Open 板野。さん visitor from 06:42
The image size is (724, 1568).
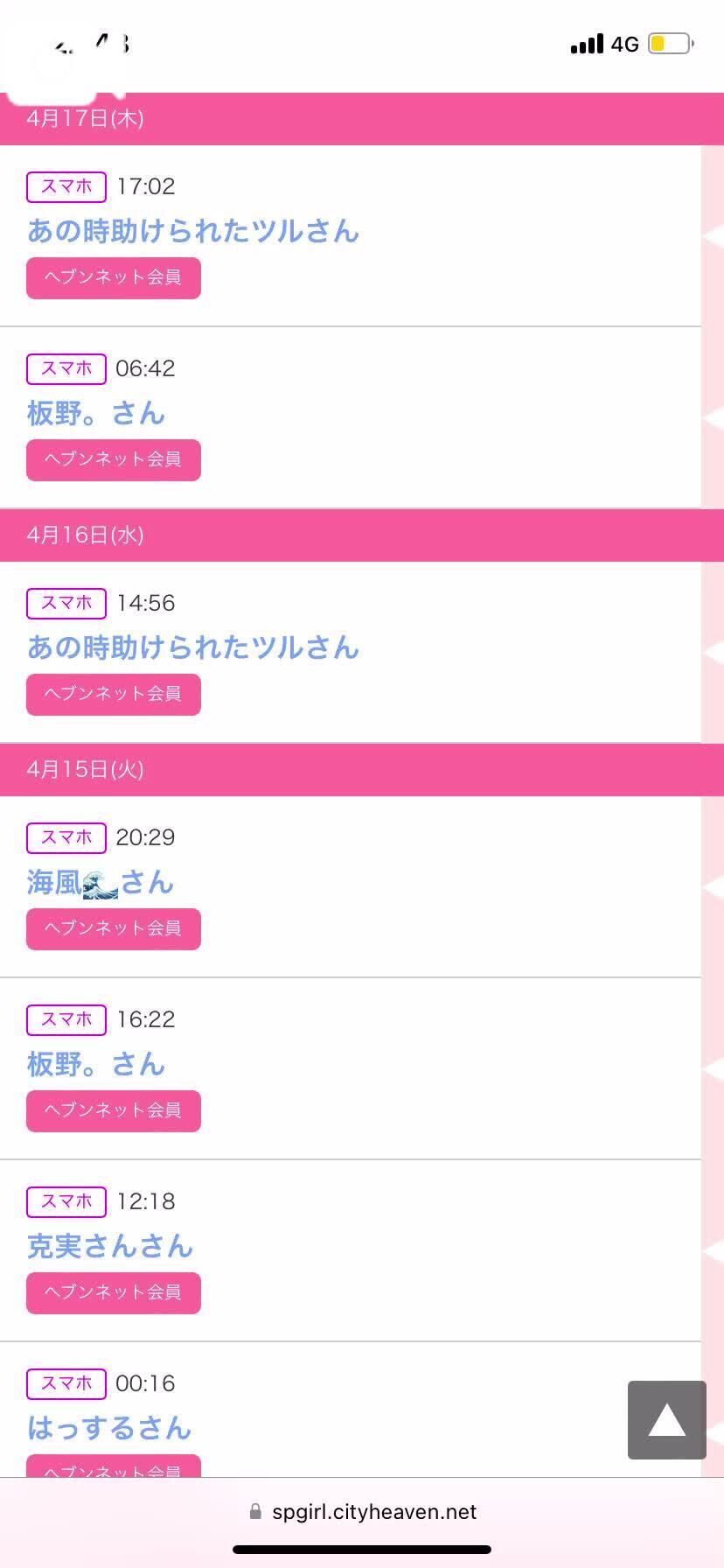click(x=96, y=413)
